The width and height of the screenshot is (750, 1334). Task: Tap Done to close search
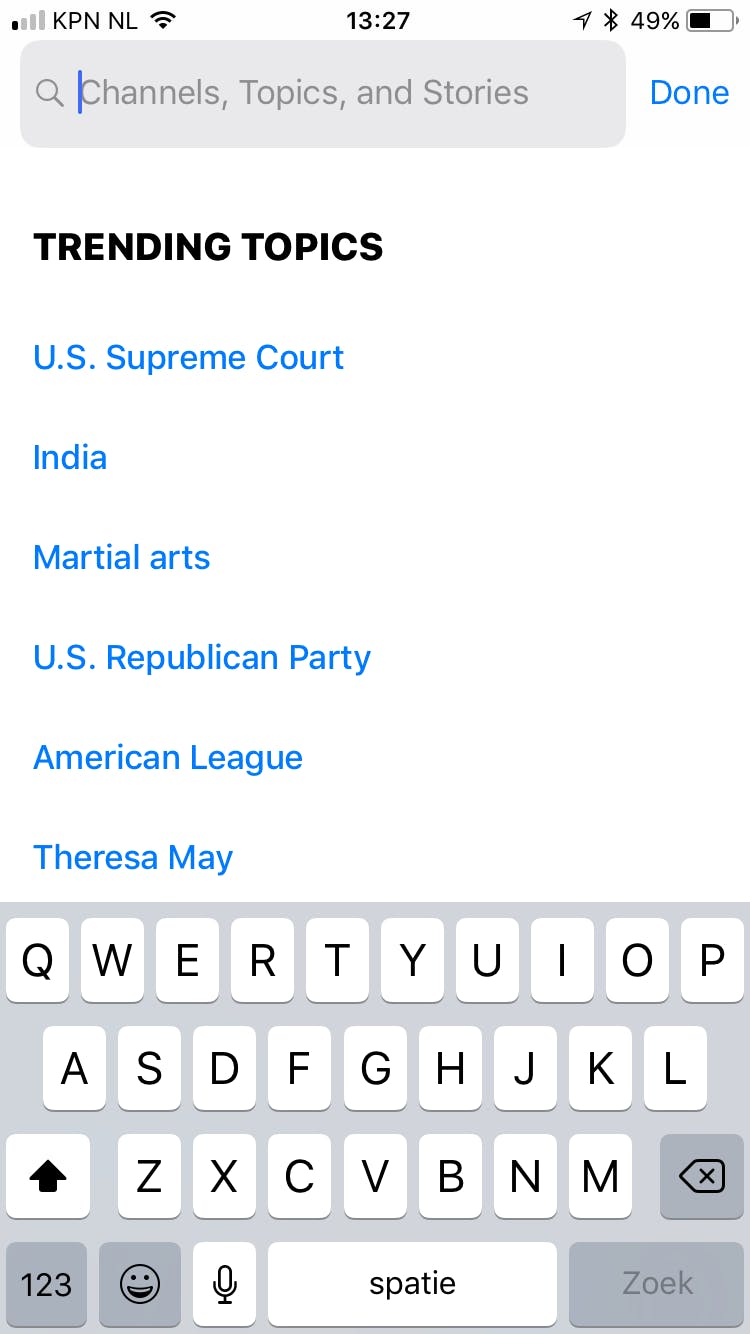click(x=689, y=93)
